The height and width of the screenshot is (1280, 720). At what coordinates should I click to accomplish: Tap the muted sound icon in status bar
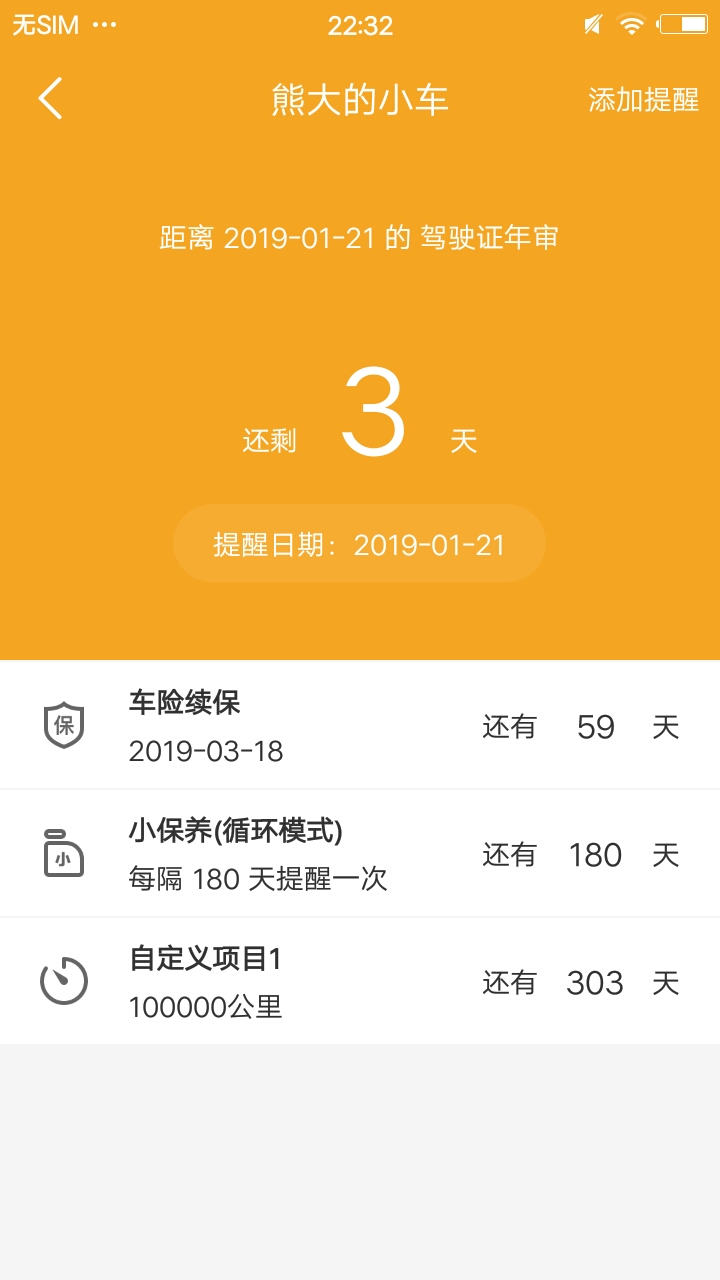pyautogui.click(x=592, y=25)
